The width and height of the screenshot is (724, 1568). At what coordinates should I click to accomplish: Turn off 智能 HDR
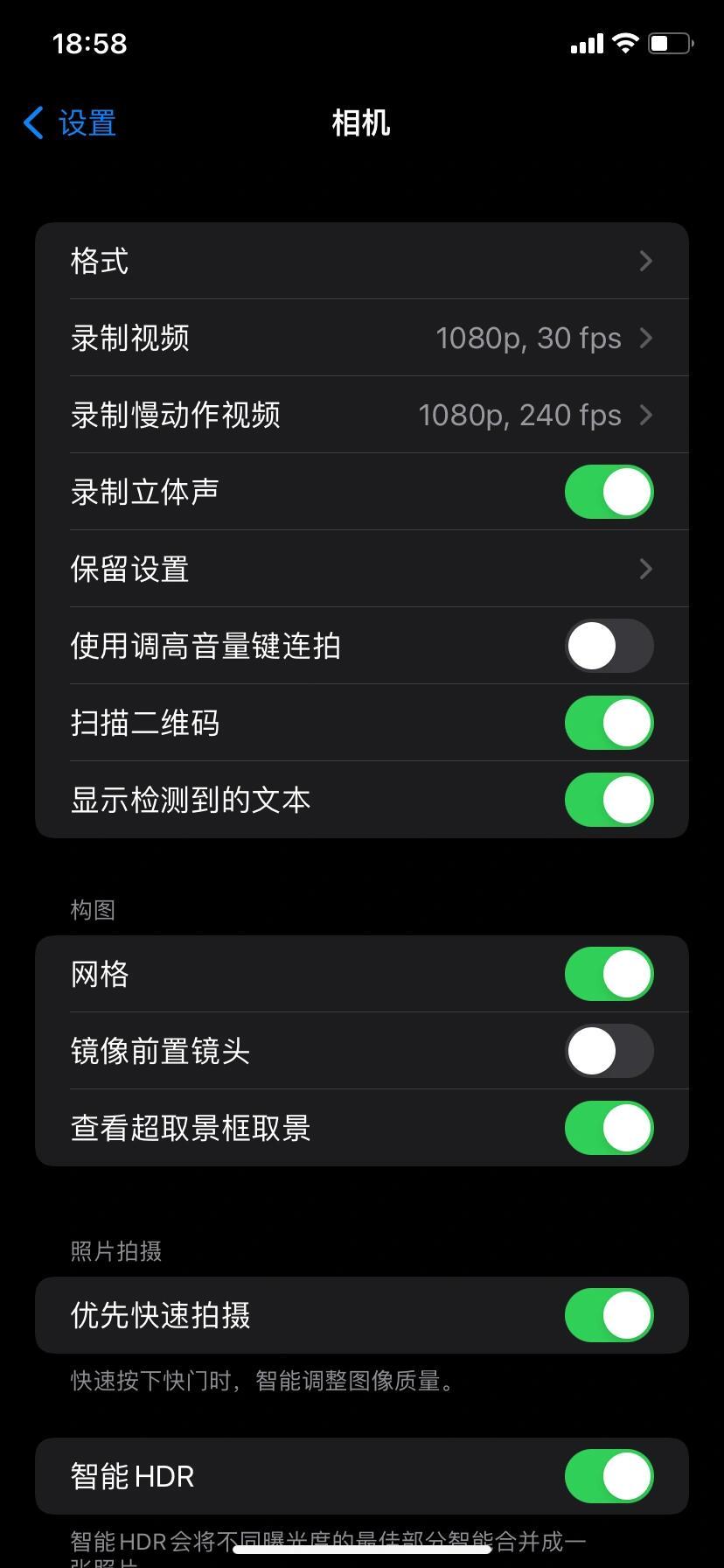609,1476
